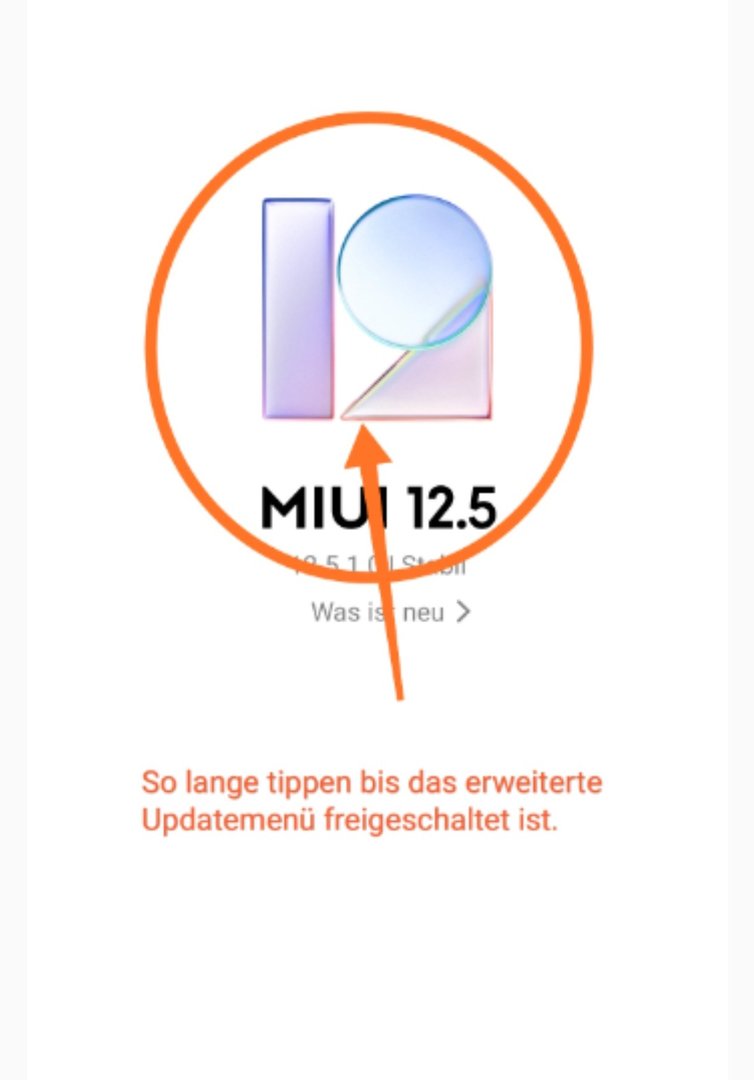Image resolution: width=754 pixels, height=1080 pixels.
Task: Tap the MIUI 12.5 version logo
Action: point(377,307)
